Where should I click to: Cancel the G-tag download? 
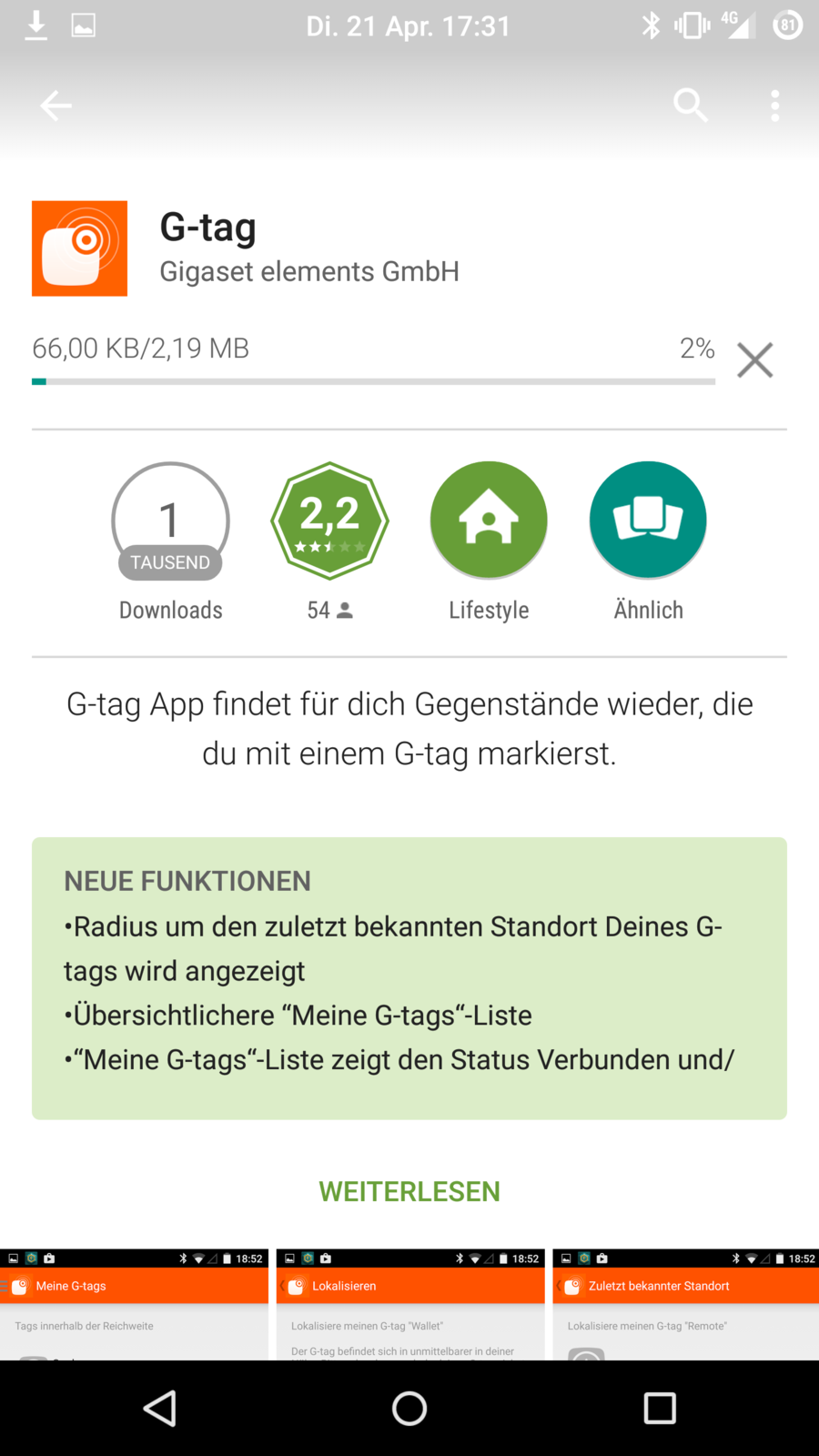click(754, 360)
